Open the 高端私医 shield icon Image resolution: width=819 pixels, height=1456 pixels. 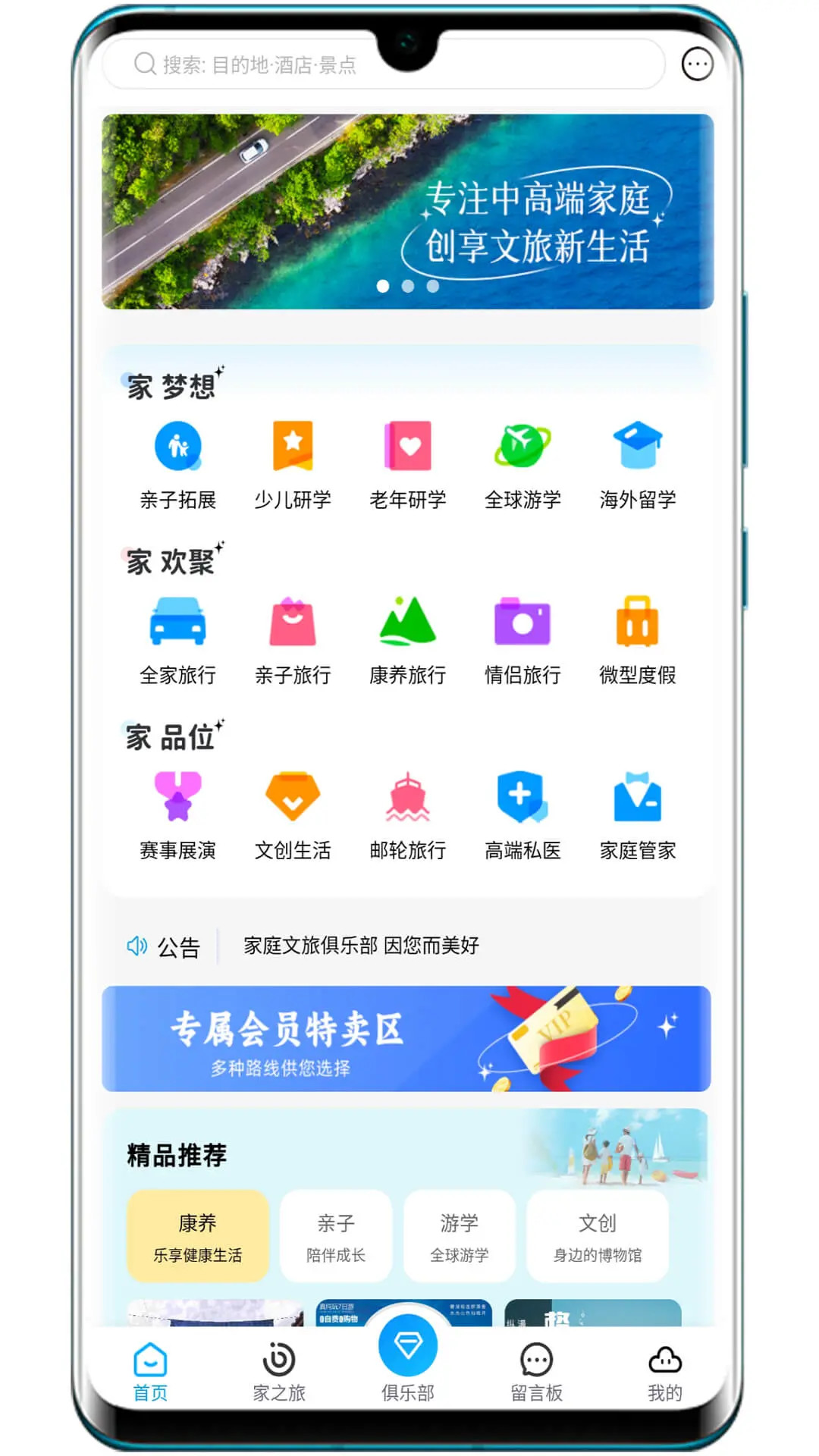(522, 798)
